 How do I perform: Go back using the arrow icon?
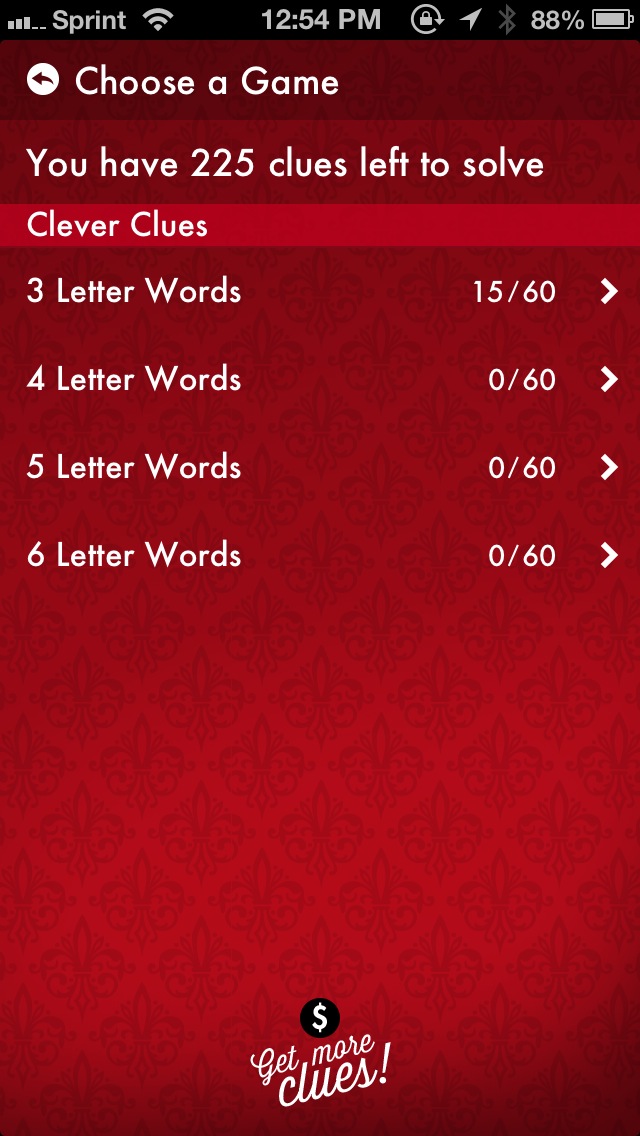[43, 80]
